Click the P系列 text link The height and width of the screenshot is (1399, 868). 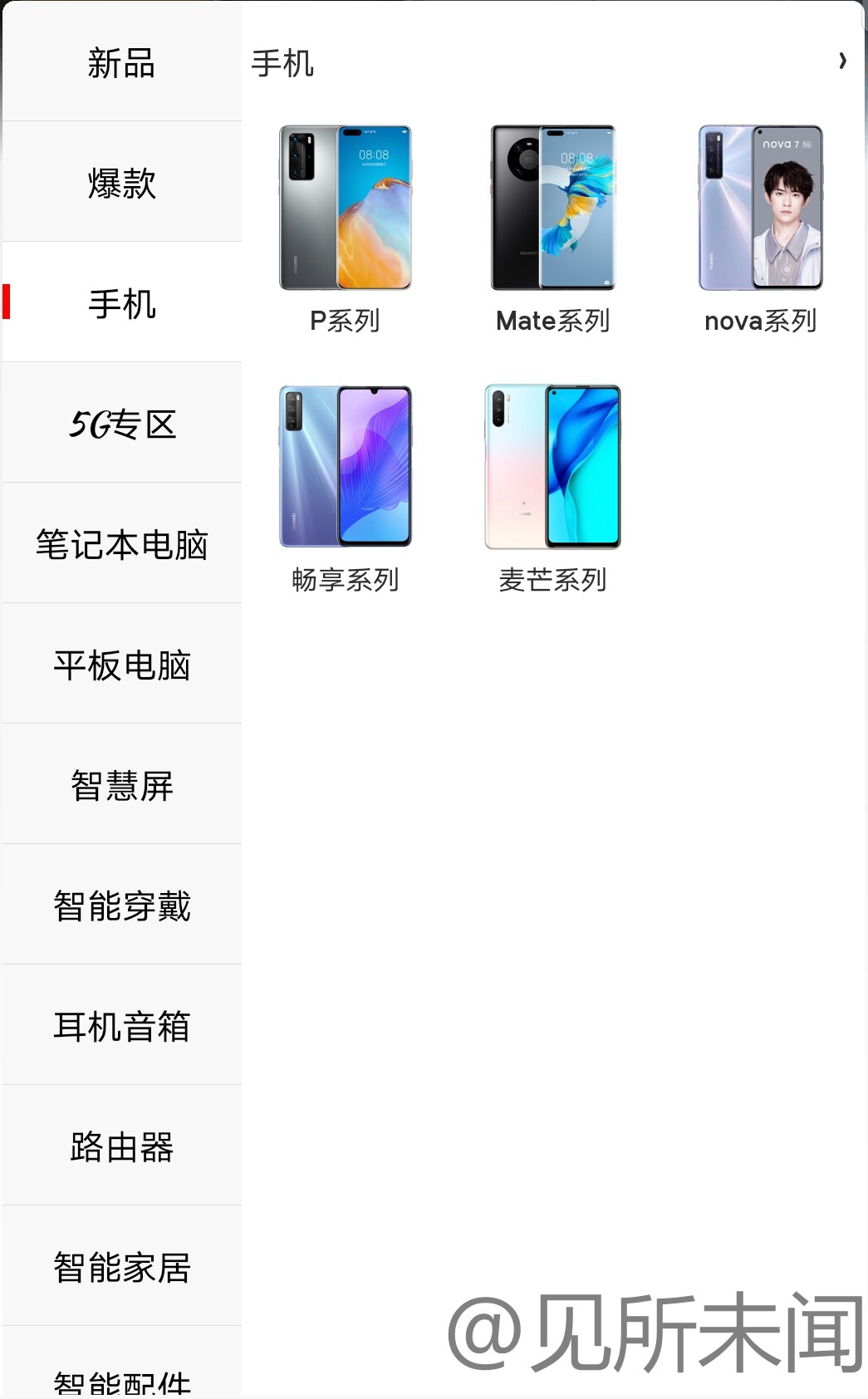click(x=345, y=321)
